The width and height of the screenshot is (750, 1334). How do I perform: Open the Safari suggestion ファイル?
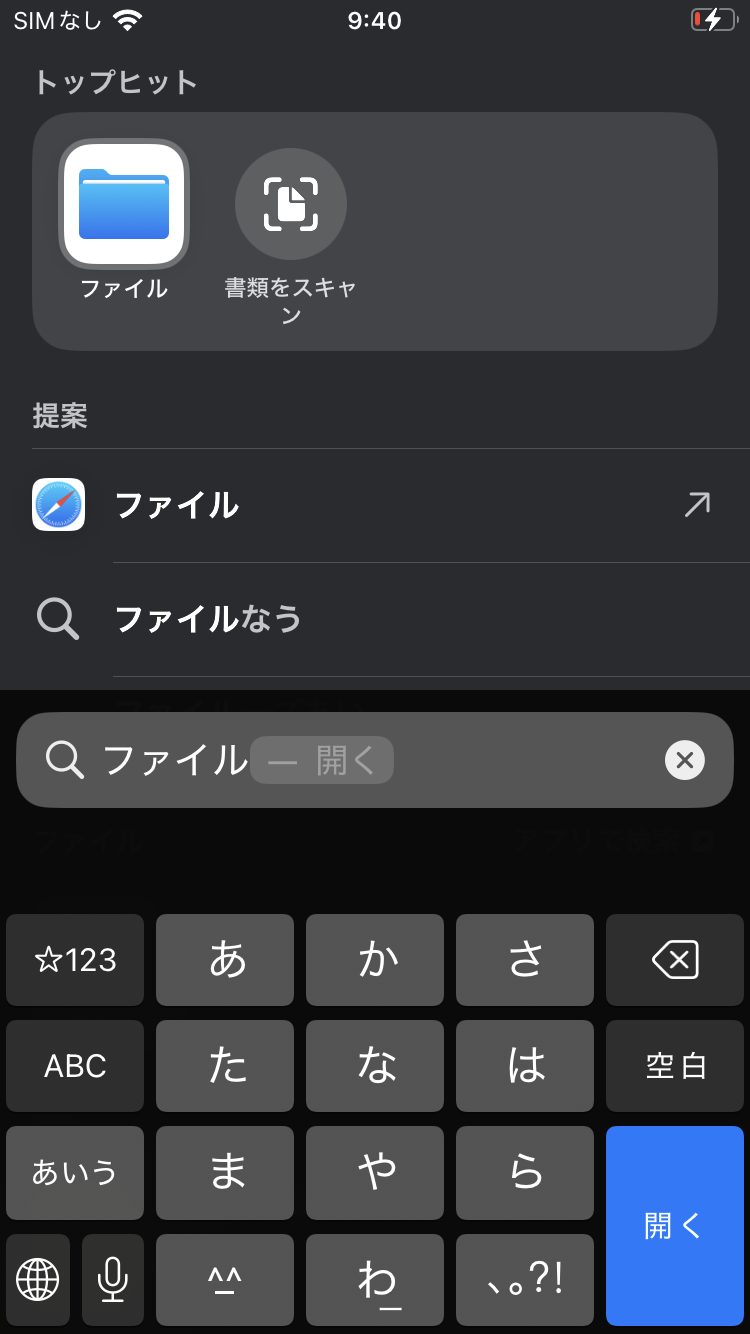coord(375,506)
